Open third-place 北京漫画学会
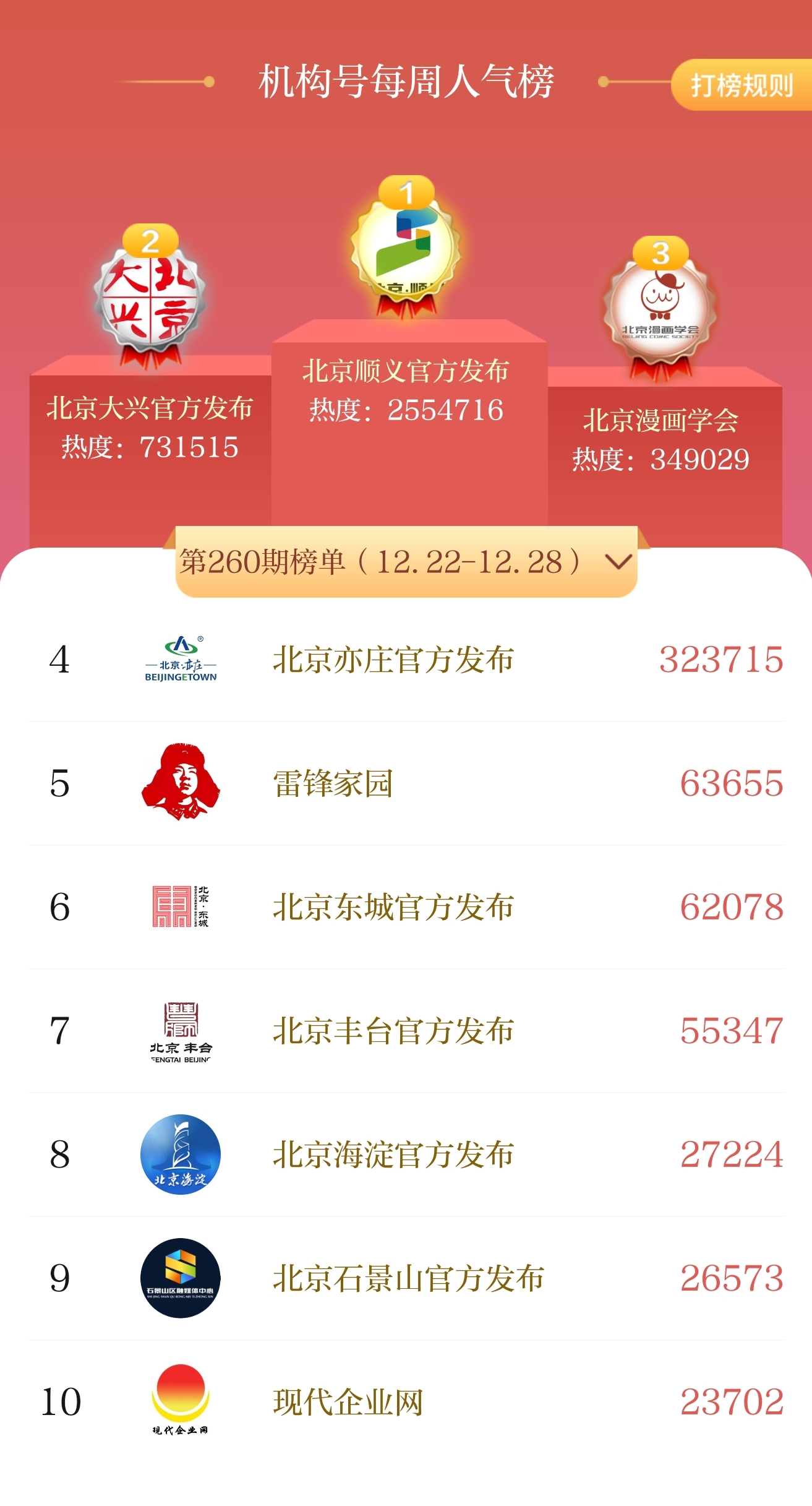The image size is (812, 1506). click(660, 421)
